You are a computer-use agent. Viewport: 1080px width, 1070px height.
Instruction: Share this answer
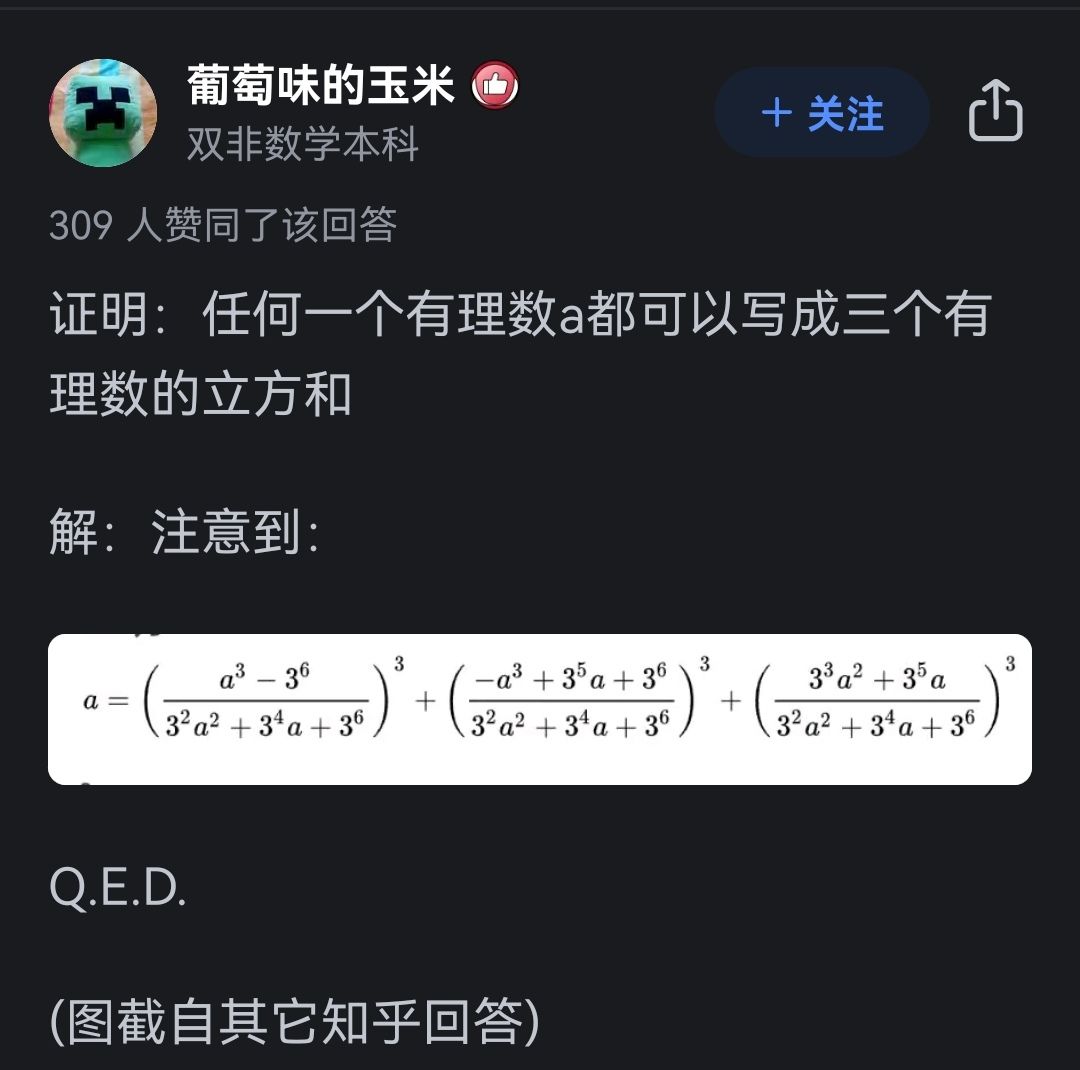point(995,112)
